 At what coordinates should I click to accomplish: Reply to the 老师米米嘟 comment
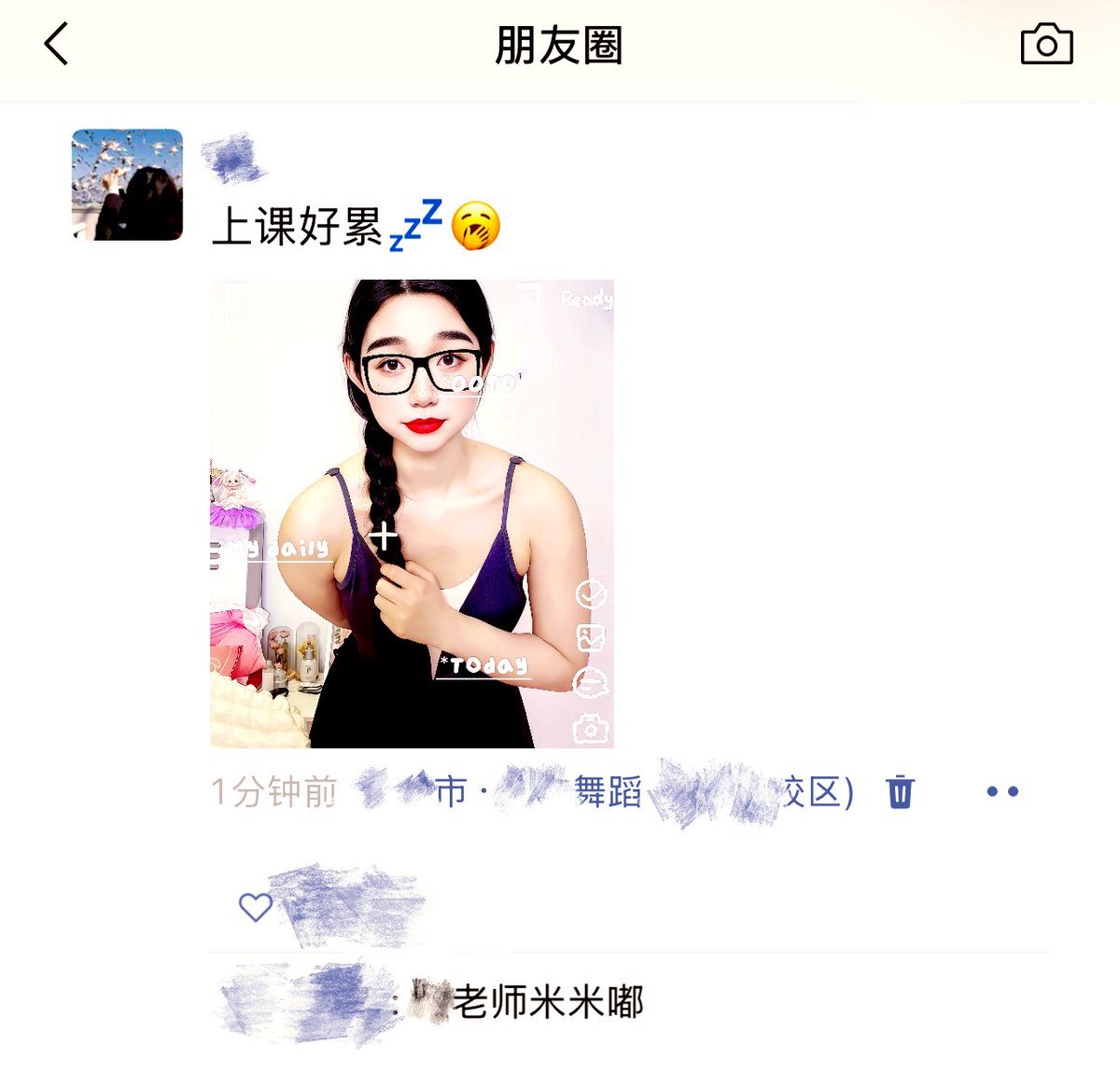(x=548, y=1002)
